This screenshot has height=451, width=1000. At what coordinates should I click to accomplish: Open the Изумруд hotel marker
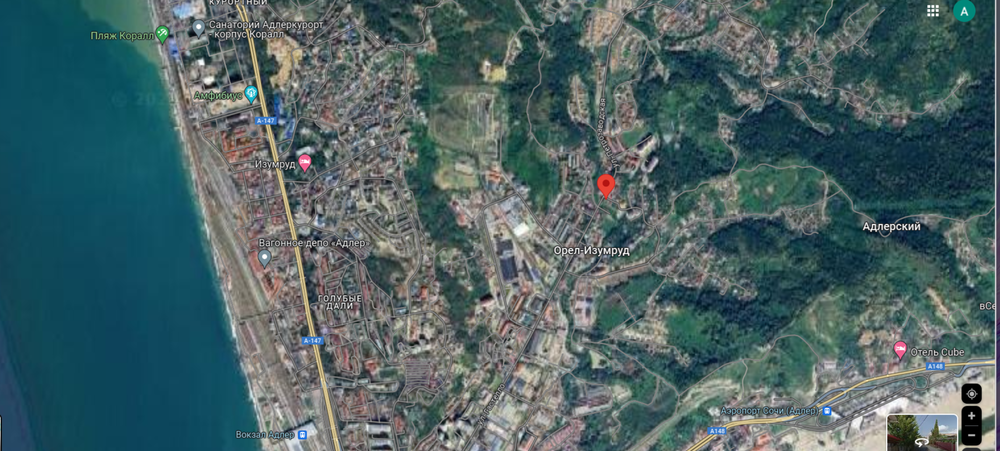(305, 163)
